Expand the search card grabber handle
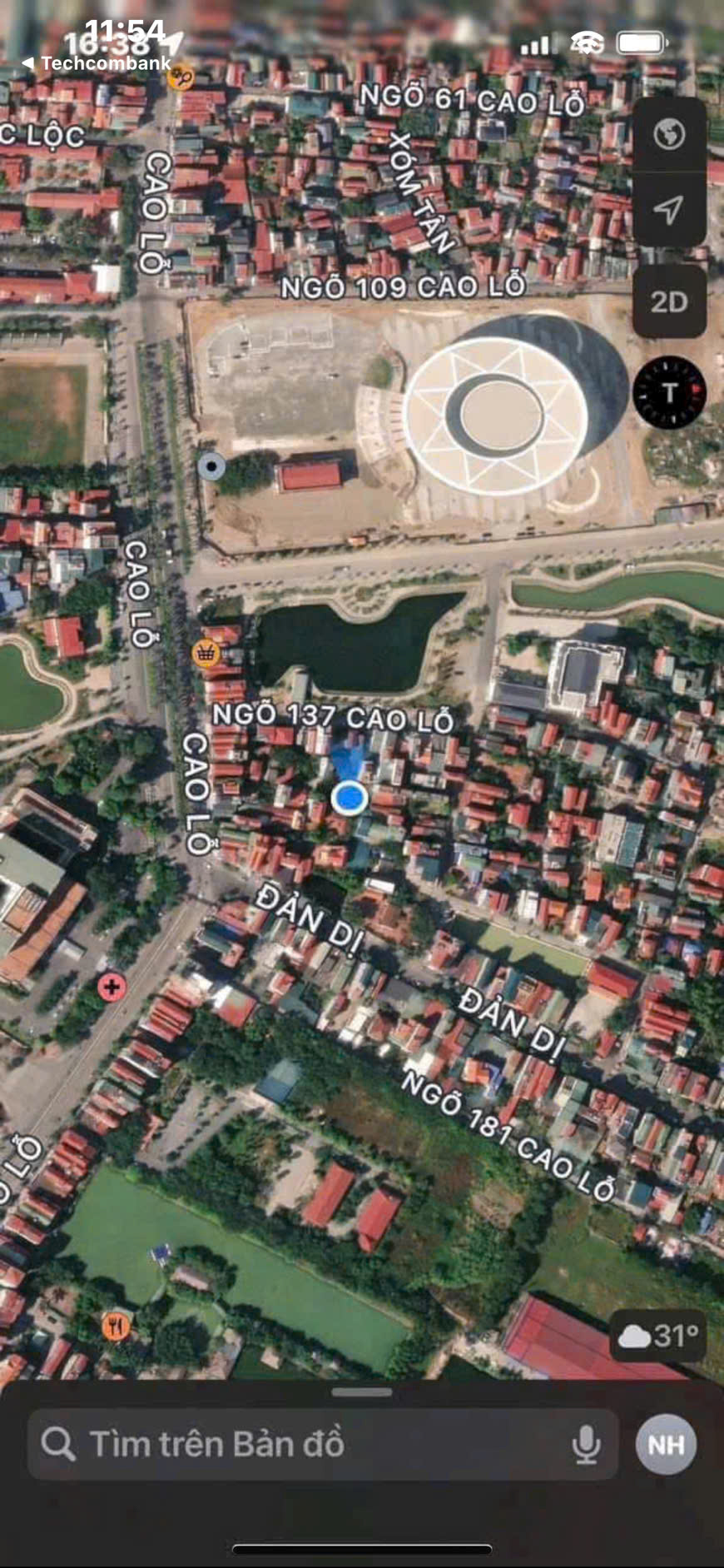The width and height of the screenshot is (724, 1568). pos(362,1391)
